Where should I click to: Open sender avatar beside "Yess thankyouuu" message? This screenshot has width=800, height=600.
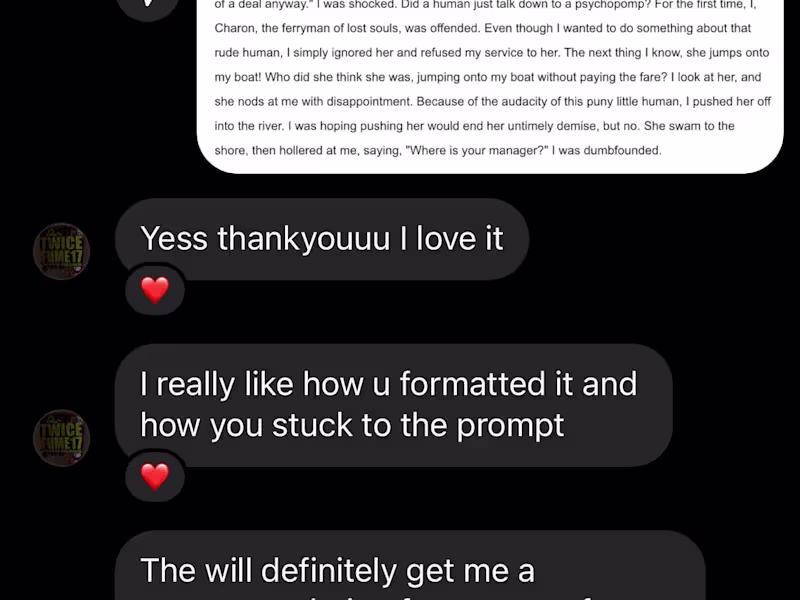coord(62,251)
